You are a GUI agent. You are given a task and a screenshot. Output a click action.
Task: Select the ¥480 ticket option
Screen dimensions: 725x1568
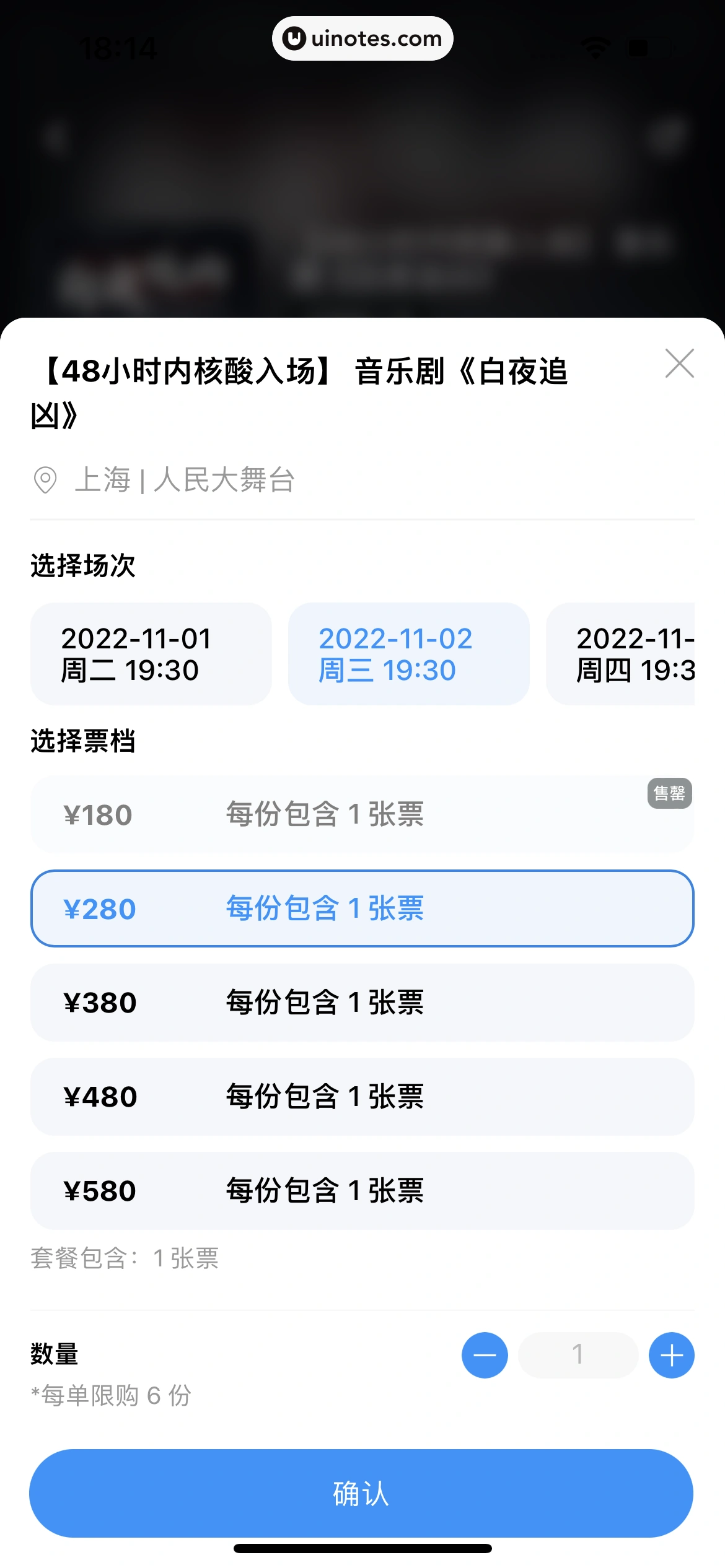pyautogui.click(x=362, y=1097)
